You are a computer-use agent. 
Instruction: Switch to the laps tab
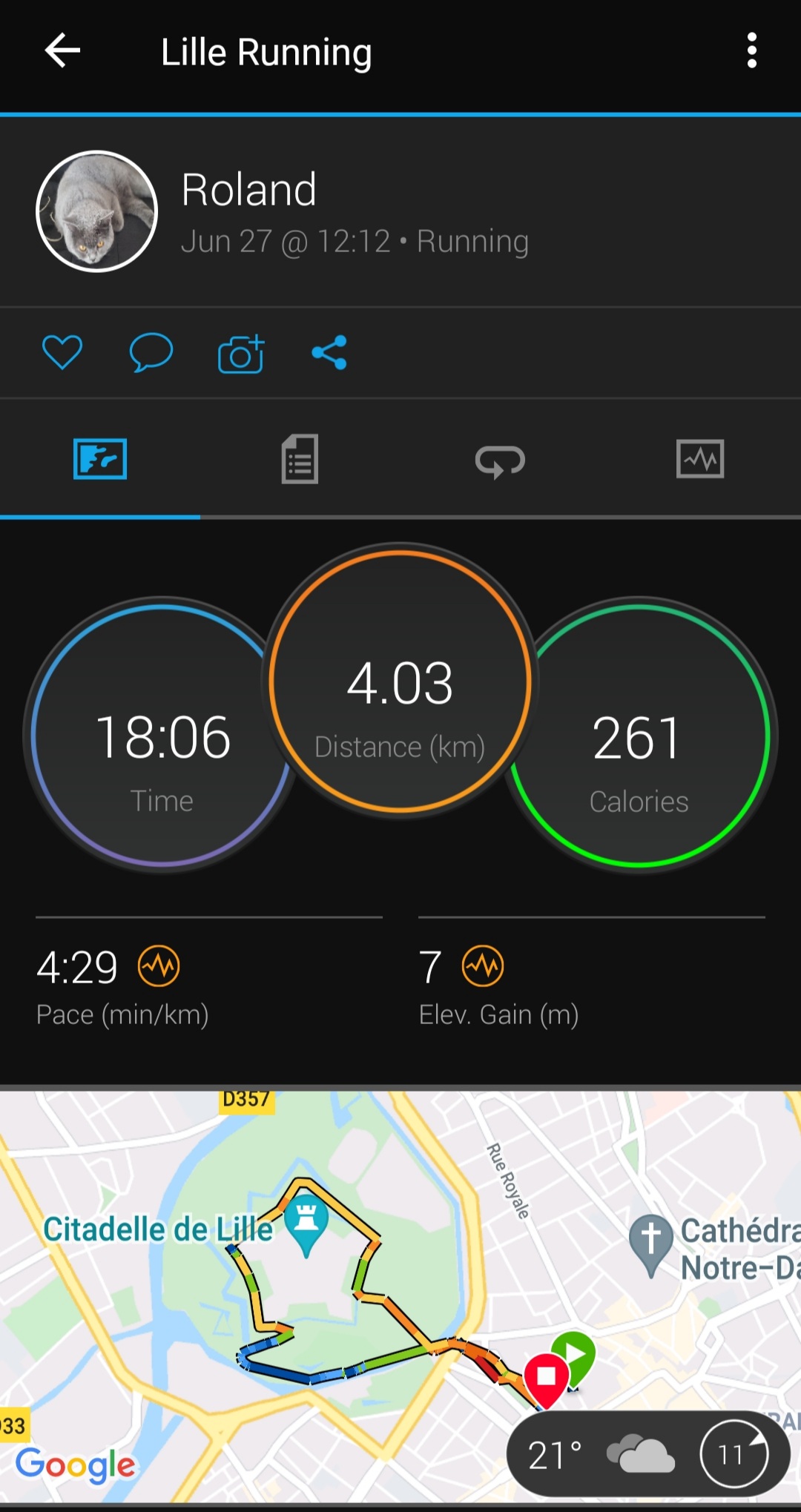500,460
